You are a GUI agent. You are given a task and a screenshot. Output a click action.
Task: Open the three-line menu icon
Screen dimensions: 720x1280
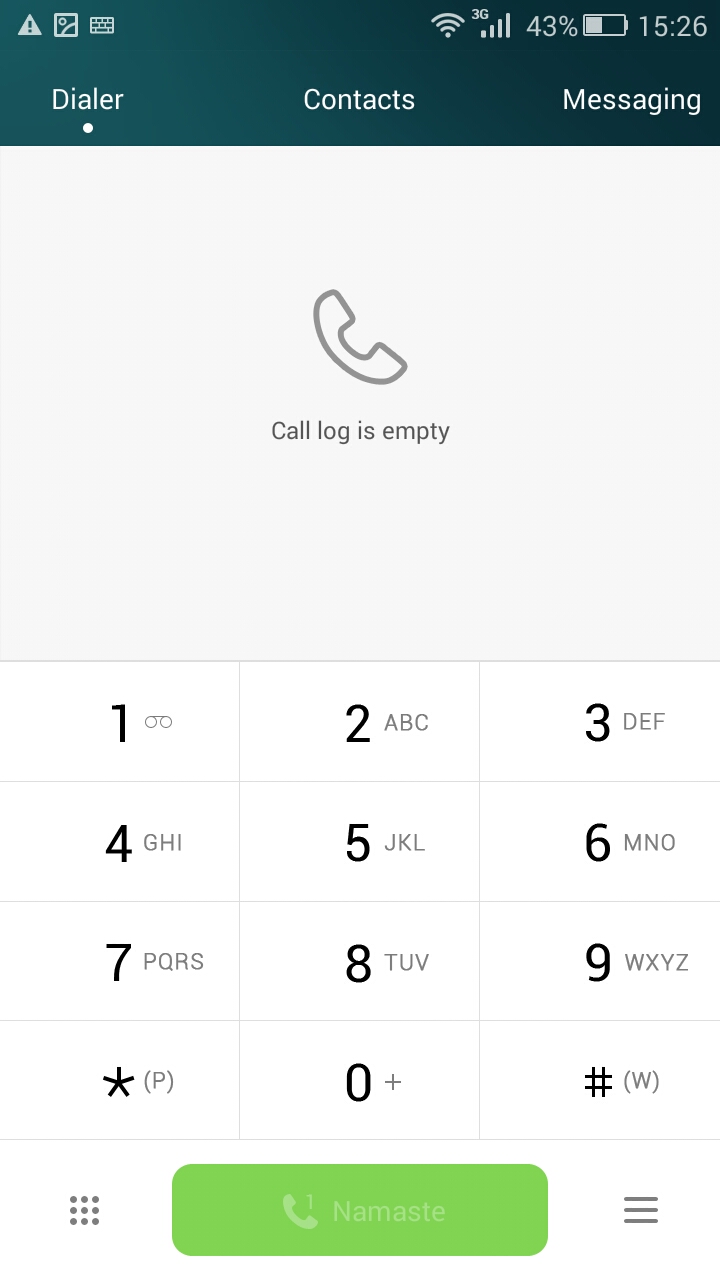pyautogui.click(x=641, y=1210)
